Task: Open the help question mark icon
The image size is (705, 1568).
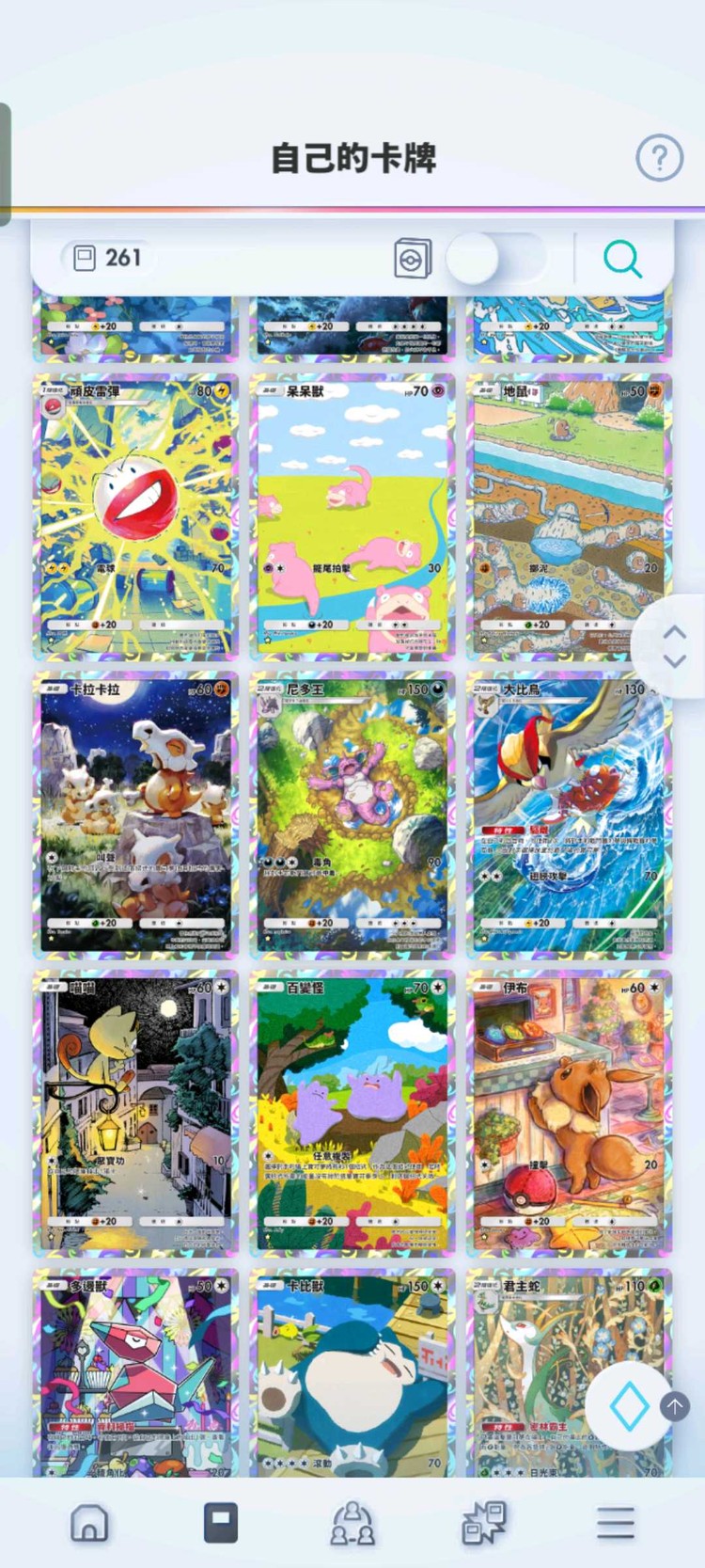Action: tap(659, 158)
